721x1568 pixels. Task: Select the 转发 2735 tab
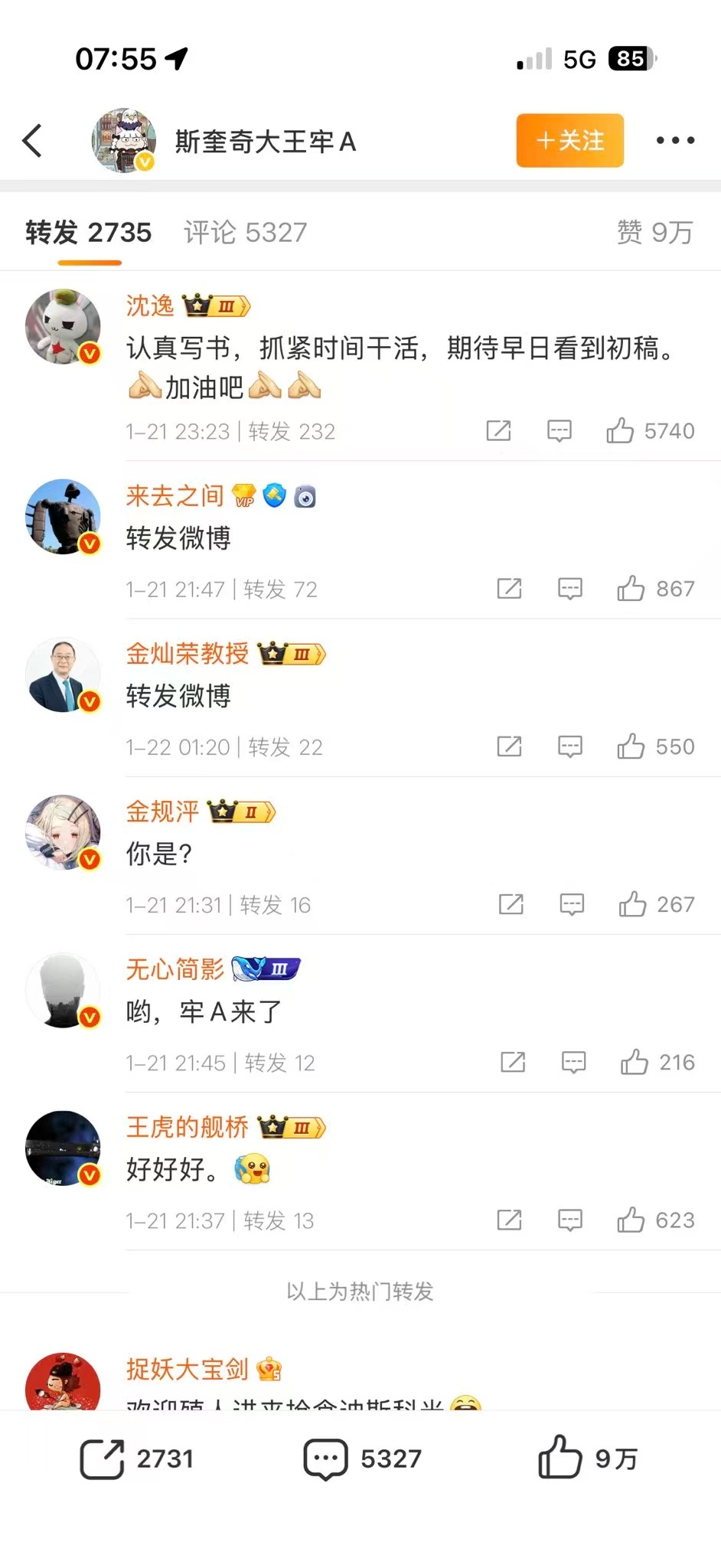point(89,233)
